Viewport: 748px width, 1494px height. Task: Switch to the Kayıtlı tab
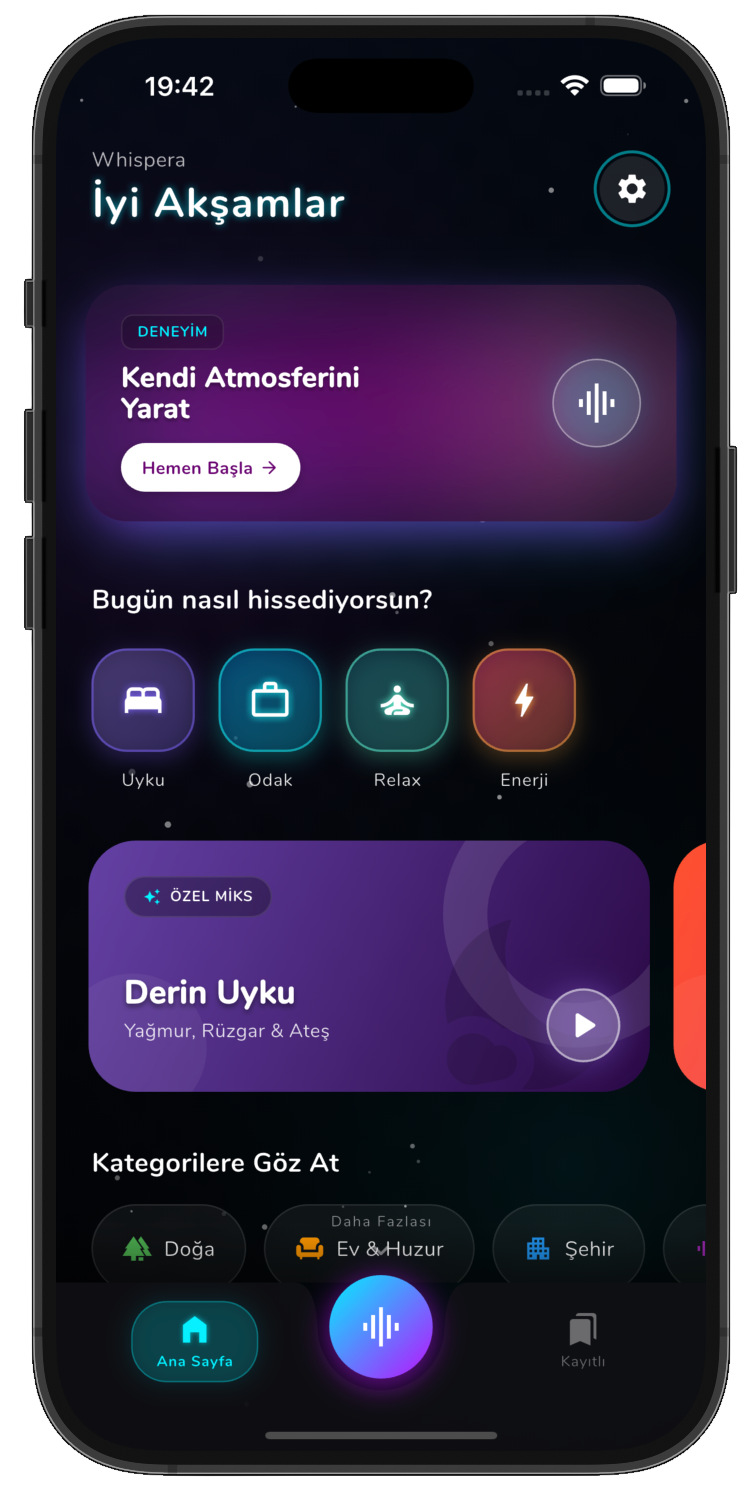tap(582, 1341)
